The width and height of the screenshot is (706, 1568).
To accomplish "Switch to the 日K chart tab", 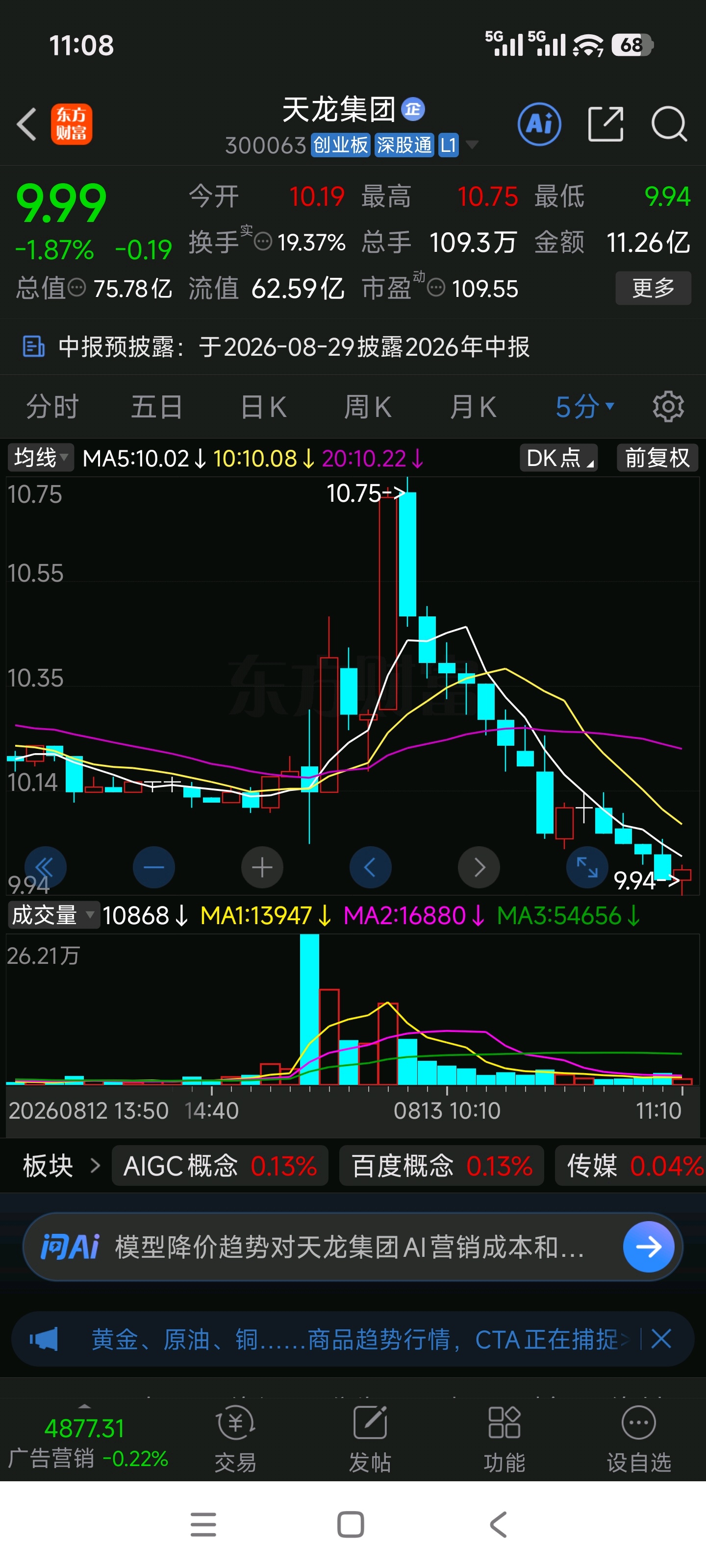I will [263, 407].
